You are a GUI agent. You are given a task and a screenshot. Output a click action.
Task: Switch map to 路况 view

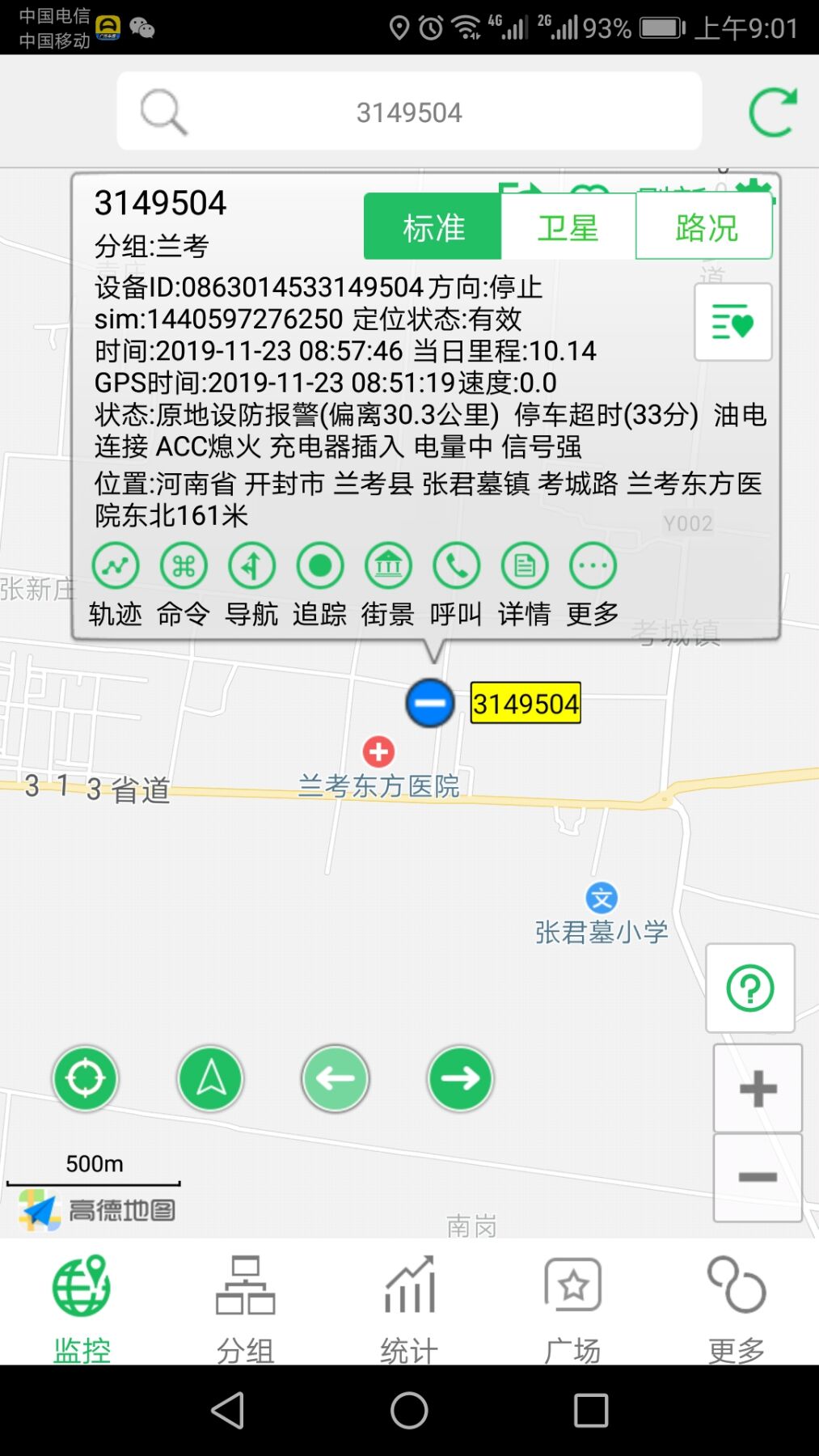pos(705,227)
